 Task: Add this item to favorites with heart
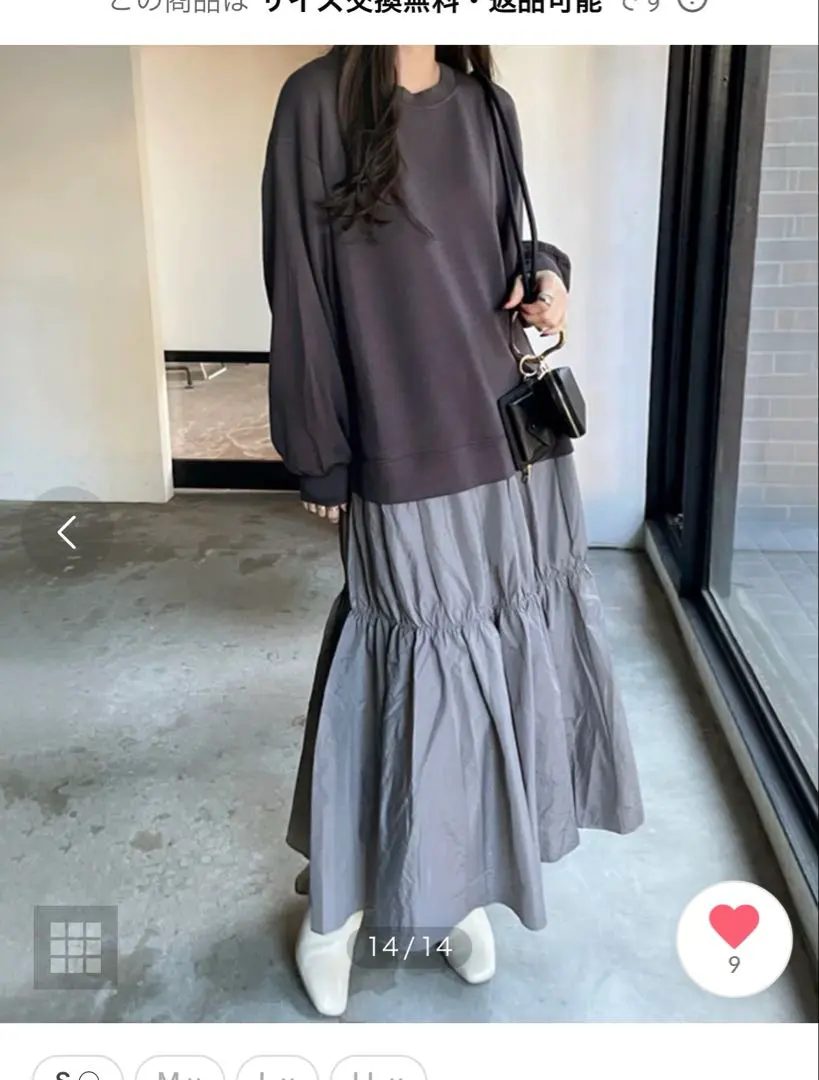[x=734, y=938]
